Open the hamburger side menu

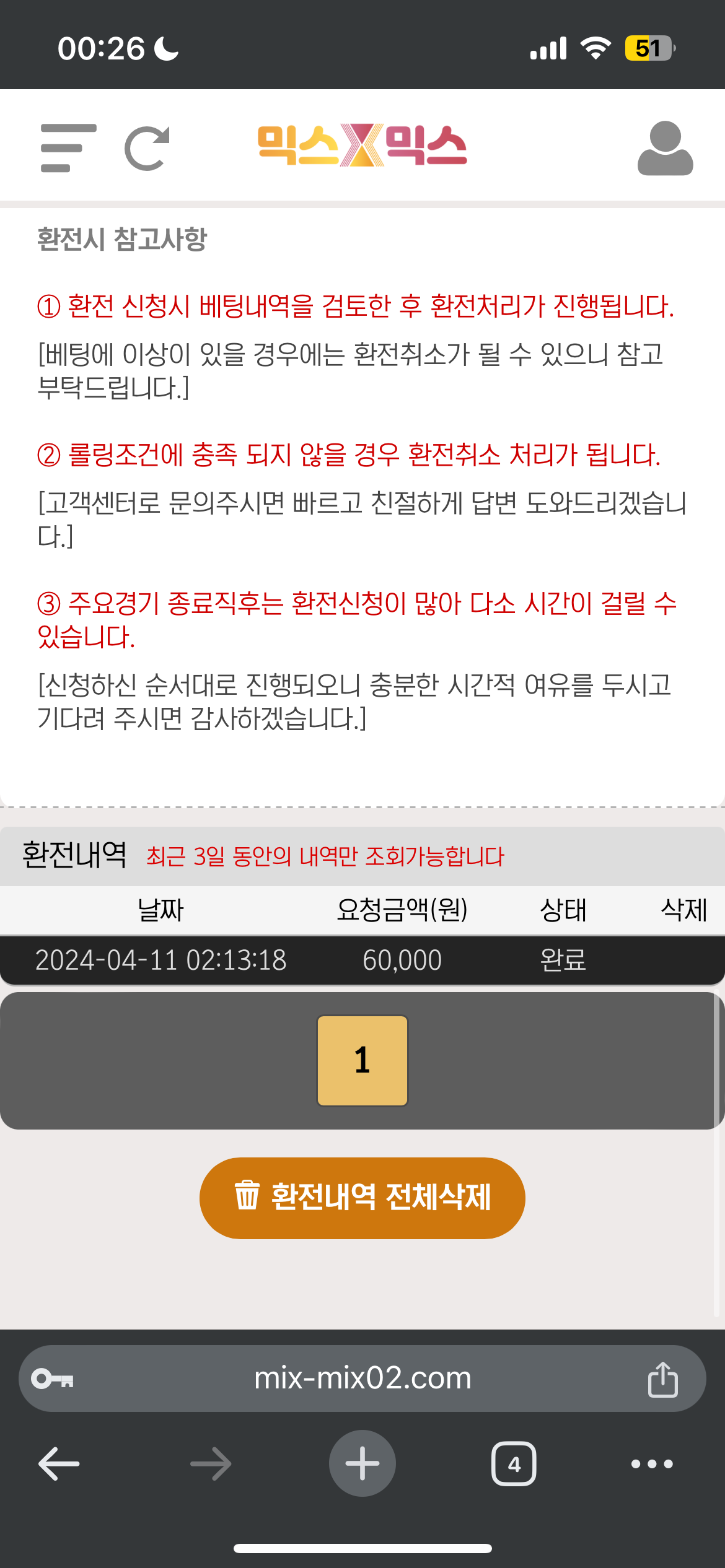(68, 148)
